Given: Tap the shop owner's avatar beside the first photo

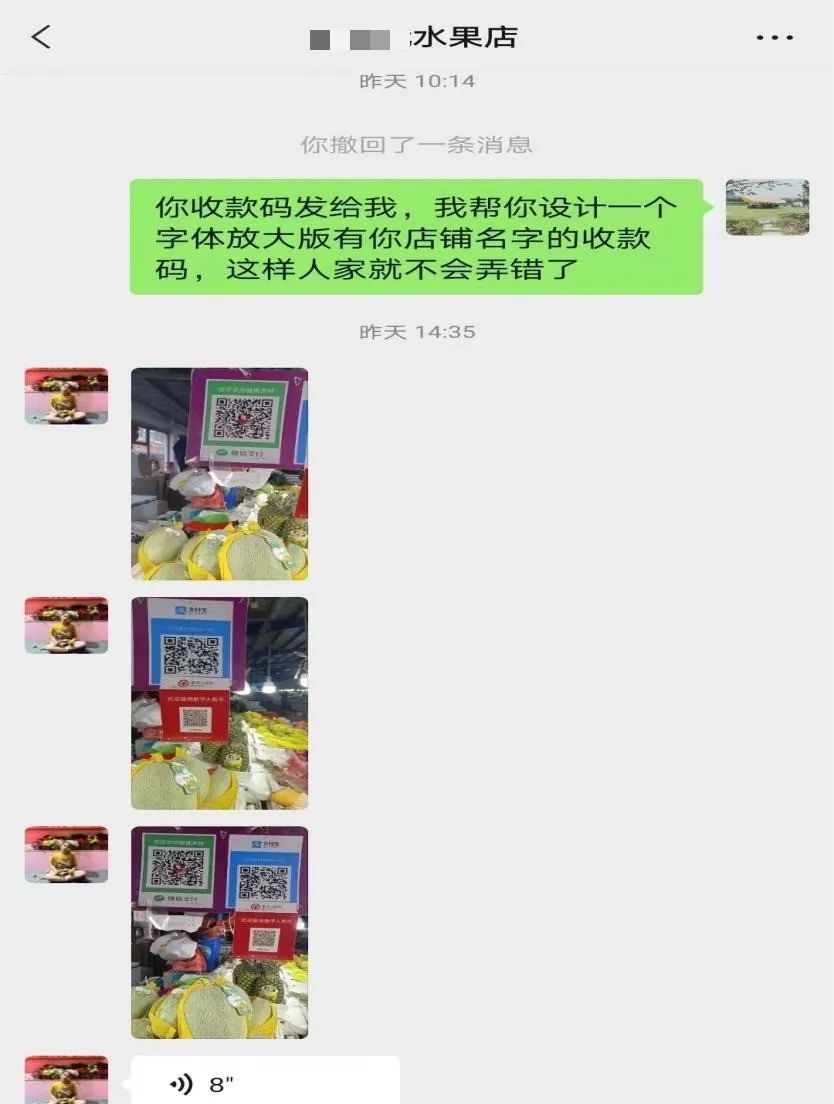Looking at the screenshot, I should 65,394.
